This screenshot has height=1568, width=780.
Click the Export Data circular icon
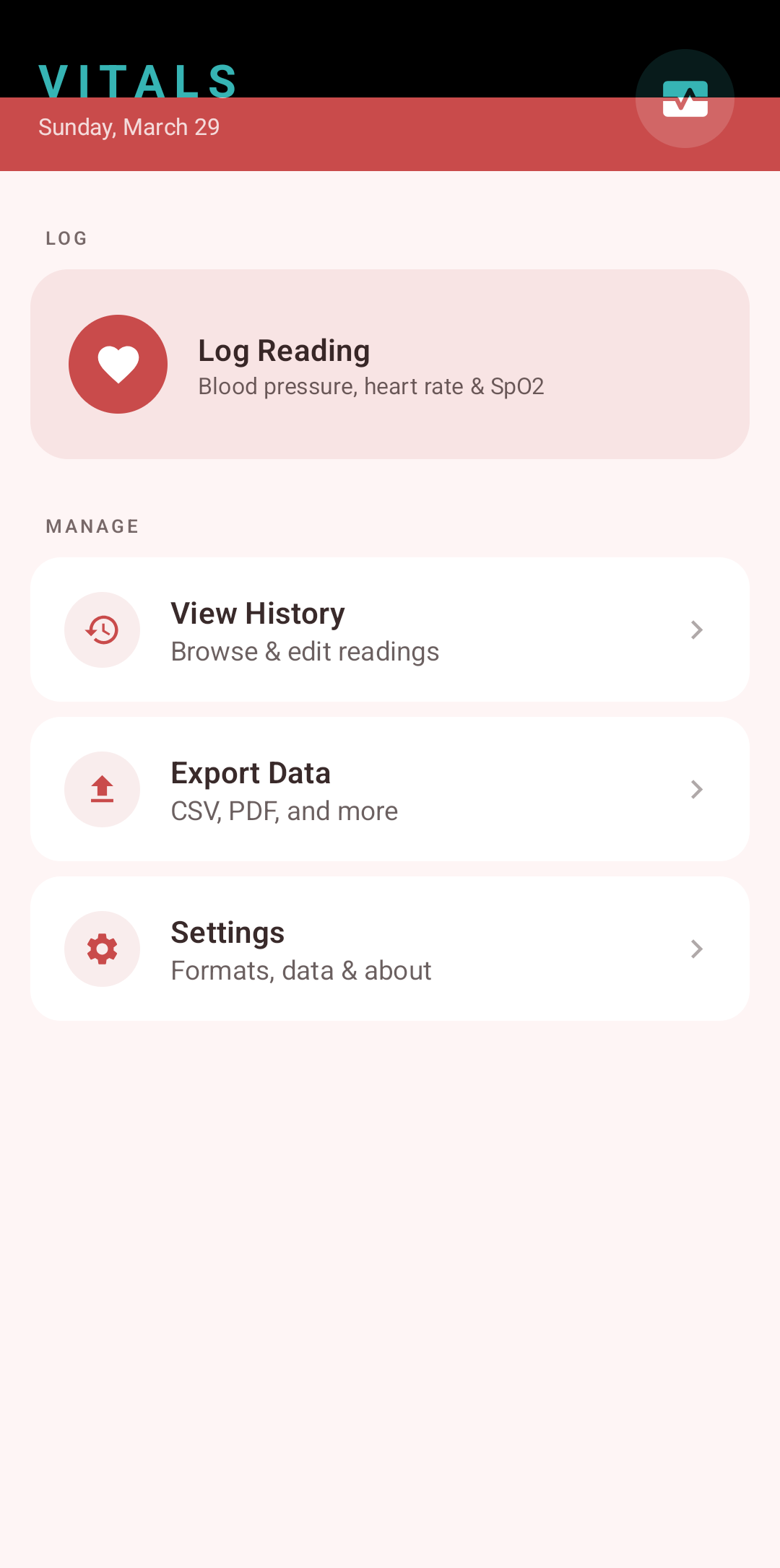(102, 789)
